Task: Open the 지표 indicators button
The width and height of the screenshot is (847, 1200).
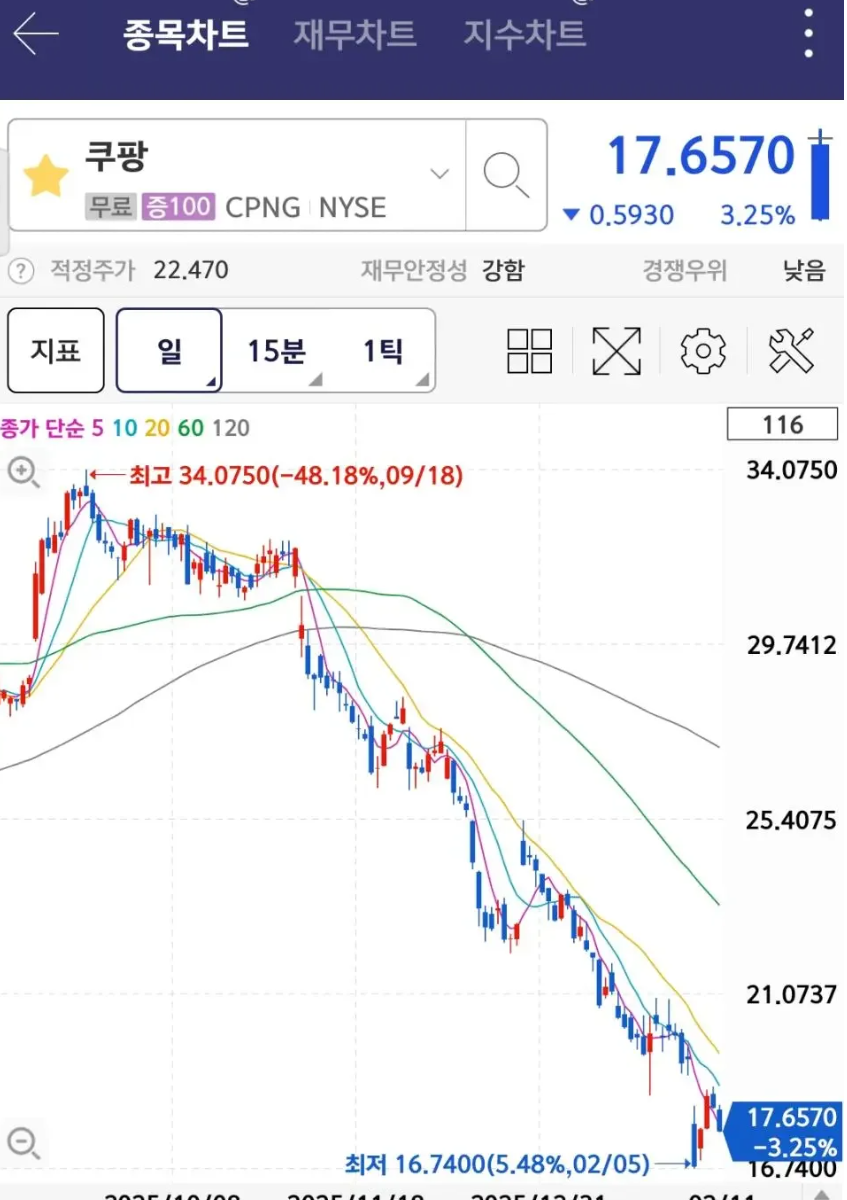Action: tap(56, 351)
